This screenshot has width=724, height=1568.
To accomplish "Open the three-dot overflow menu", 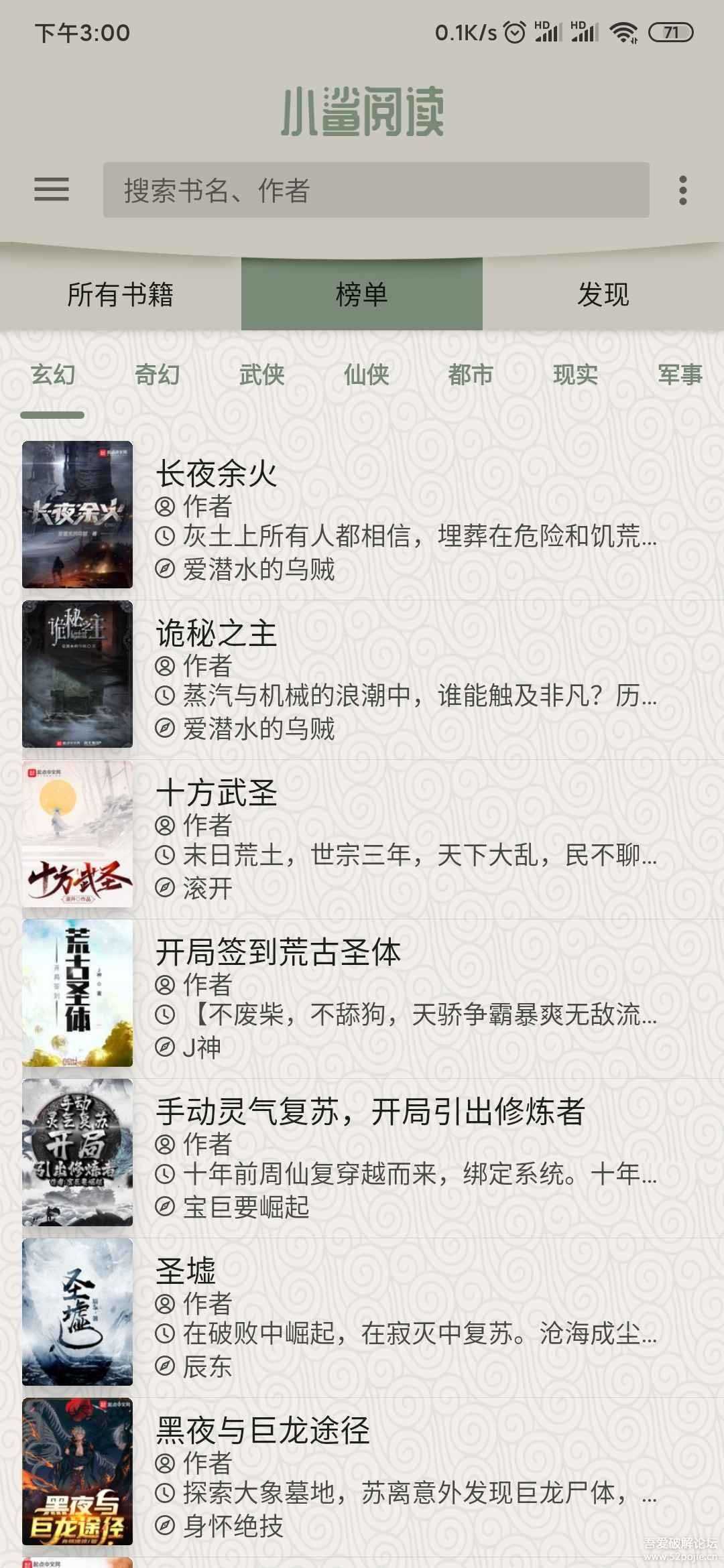I will pos(684,191).
